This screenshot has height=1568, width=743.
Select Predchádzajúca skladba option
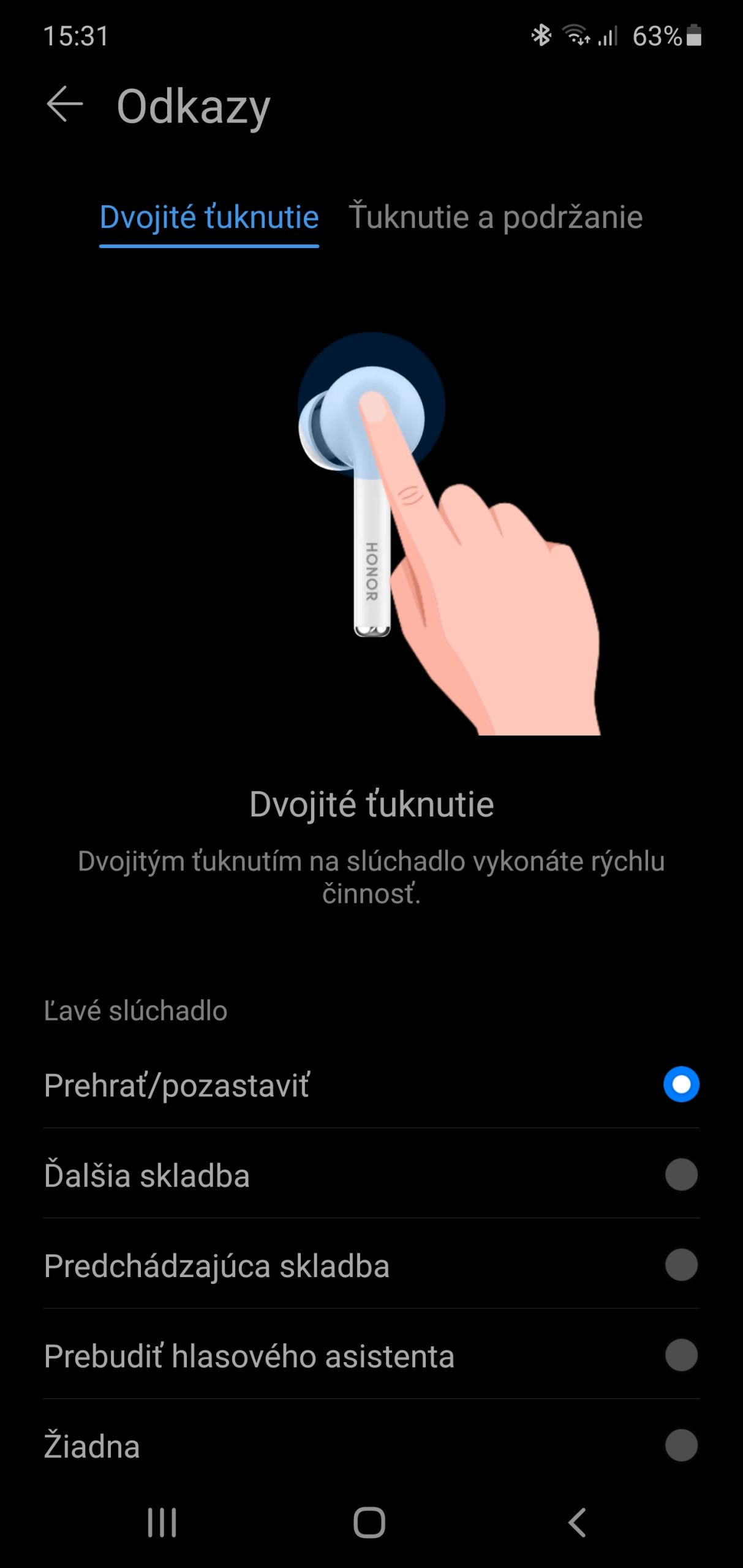point(681,1265)
